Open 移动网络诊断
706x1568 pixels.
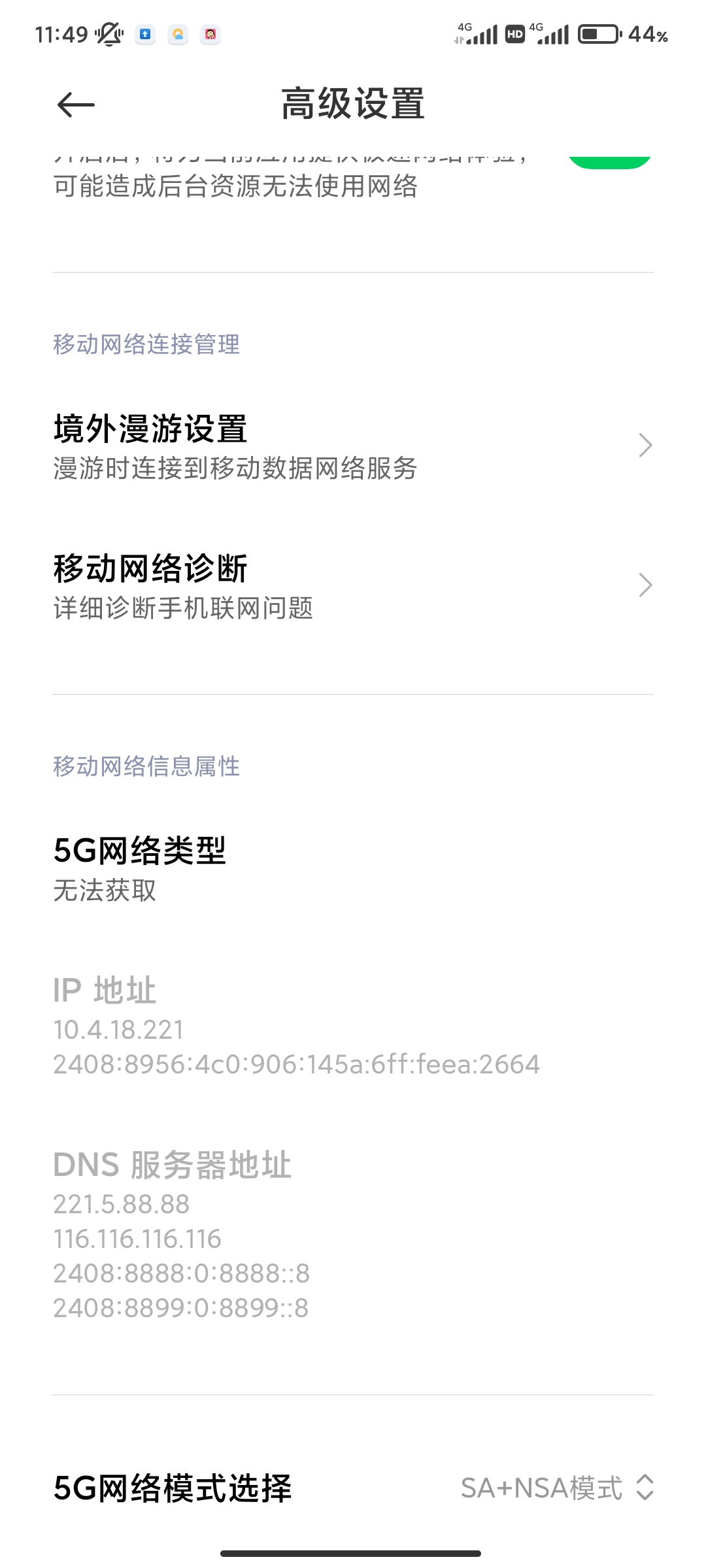point(353,586)
